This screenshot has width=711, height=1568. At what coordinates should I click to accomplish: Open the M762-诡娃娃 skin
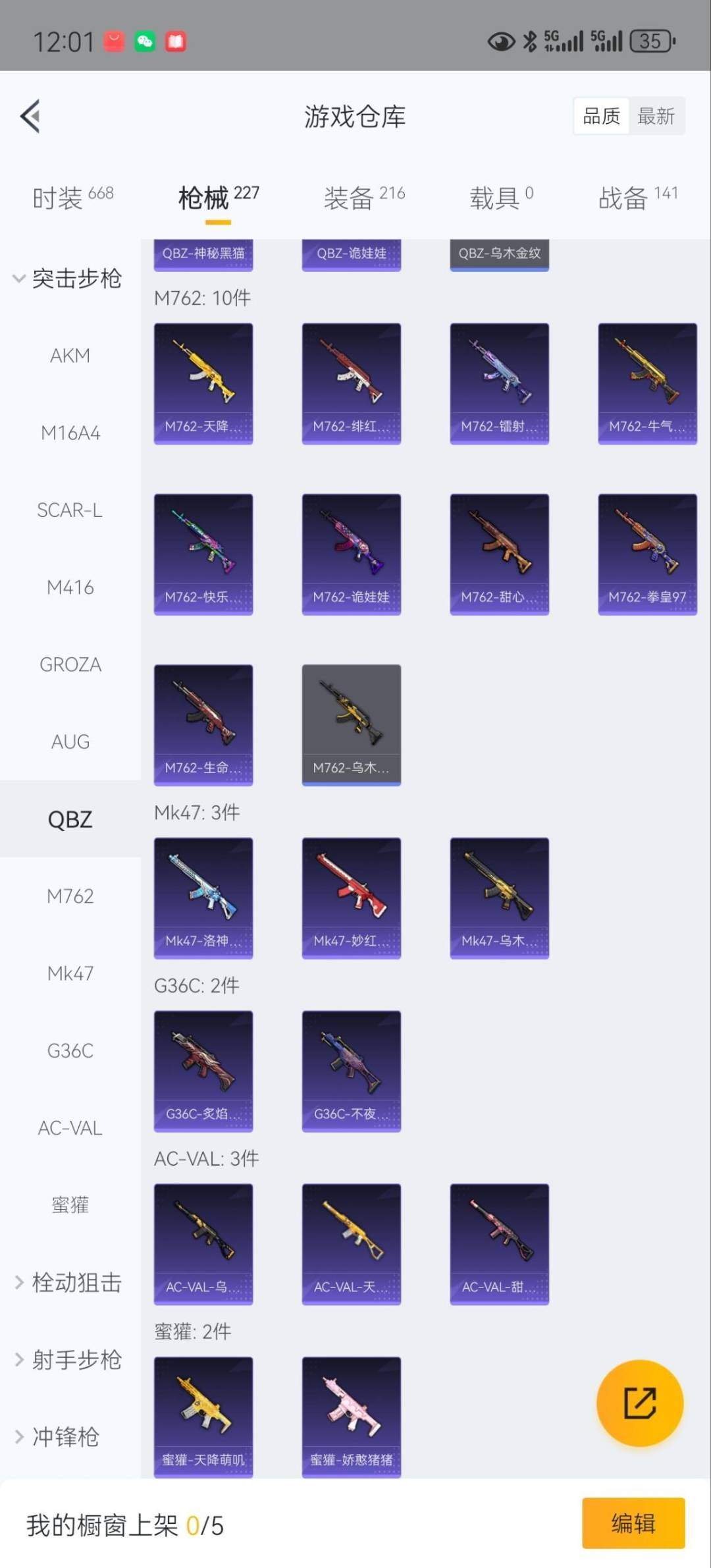click(351, 554)
